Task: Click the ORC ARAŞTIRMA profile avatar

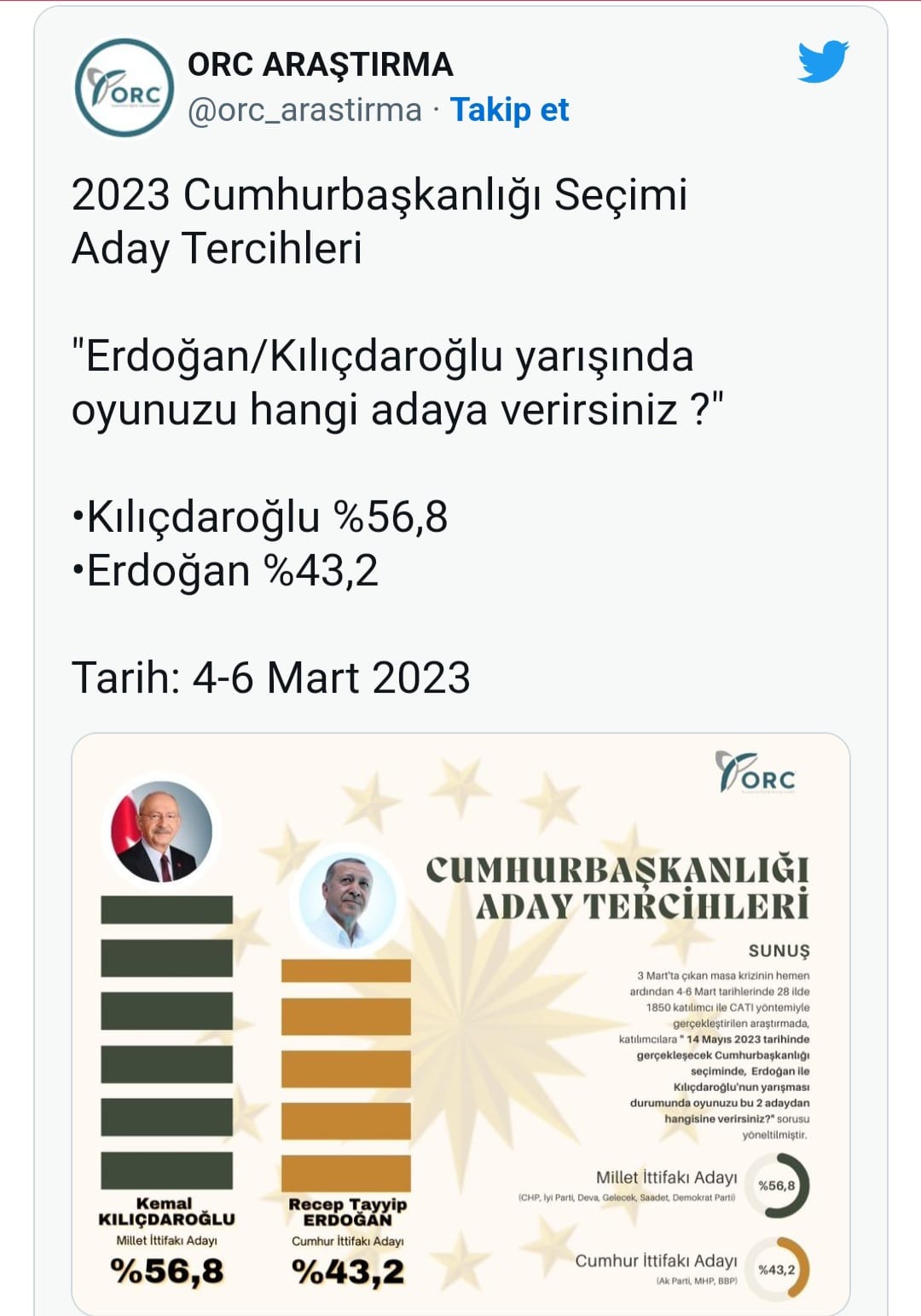Action: (124, 87)
